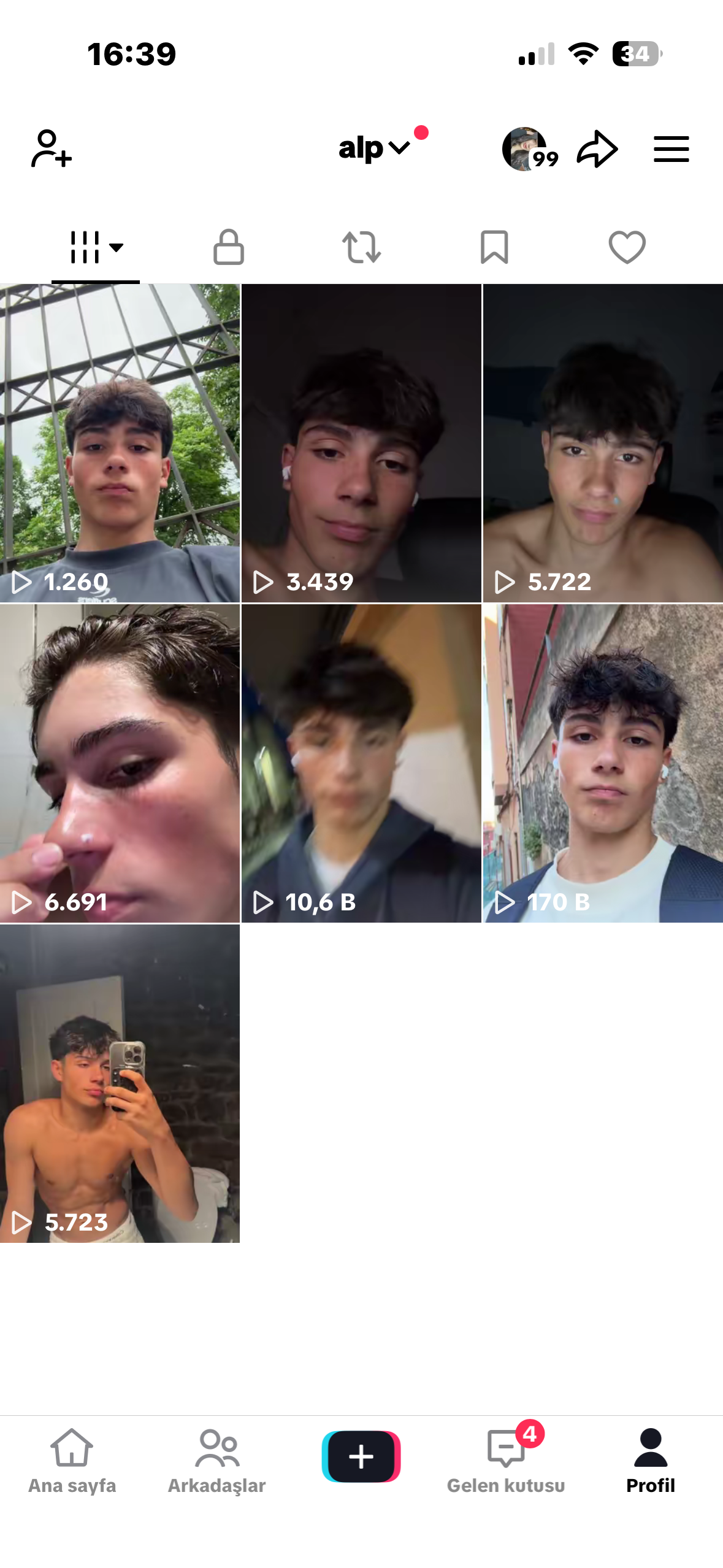723x1568 pixels.
Task: Open Gelen kutusu inbox
Action: tap(506, 1459)
